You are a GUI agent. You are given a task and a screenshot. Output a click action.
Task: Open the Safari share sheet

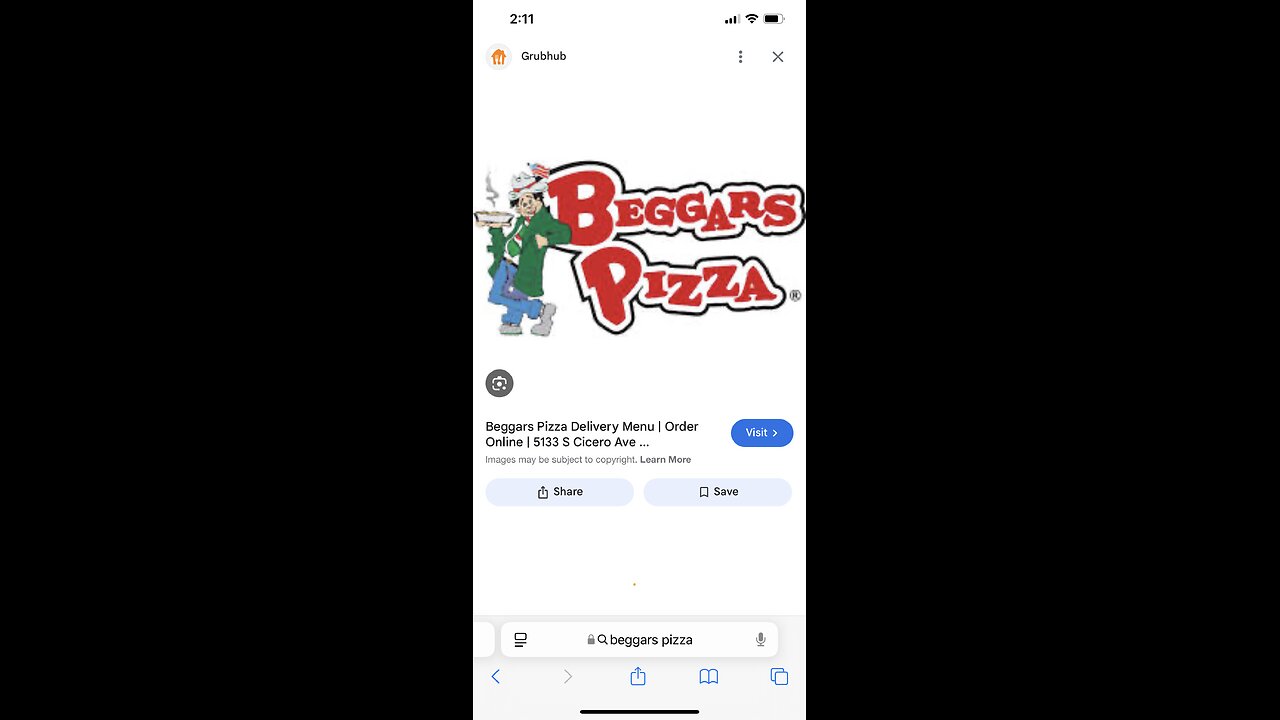coord(638,677)
